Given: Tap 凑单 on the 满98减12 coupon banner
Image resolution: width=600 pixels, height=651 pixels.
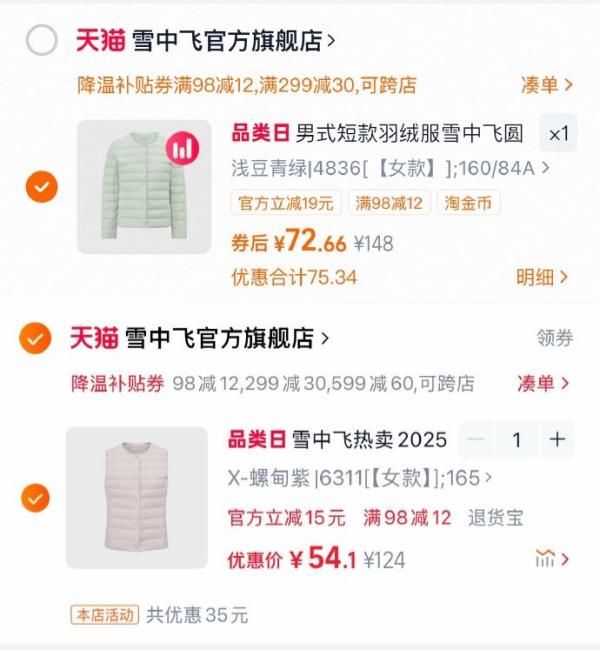Looking at the screenshot, I should pyautogui.click(x=546, y=85).
